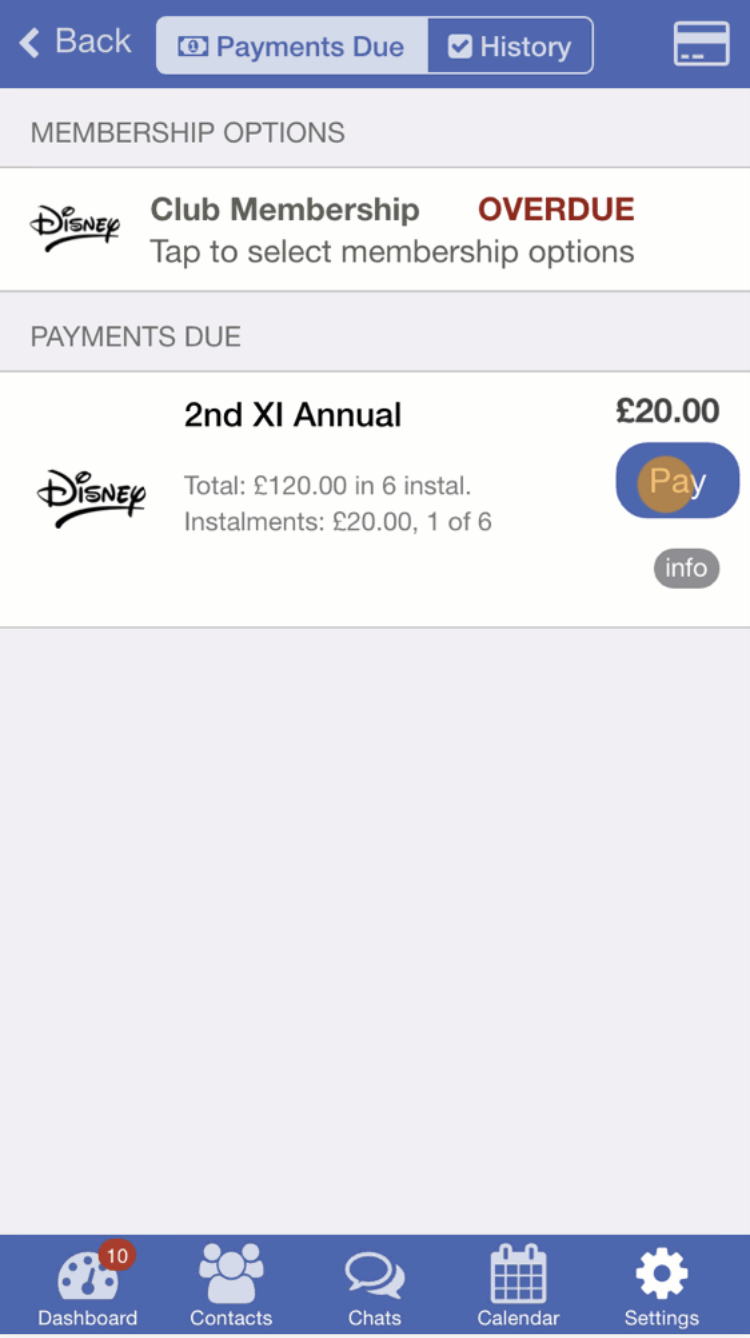750x1338 pixels.
Task: Pay the 2nd XI Annual instalment
Action: [x=677, y=481]
